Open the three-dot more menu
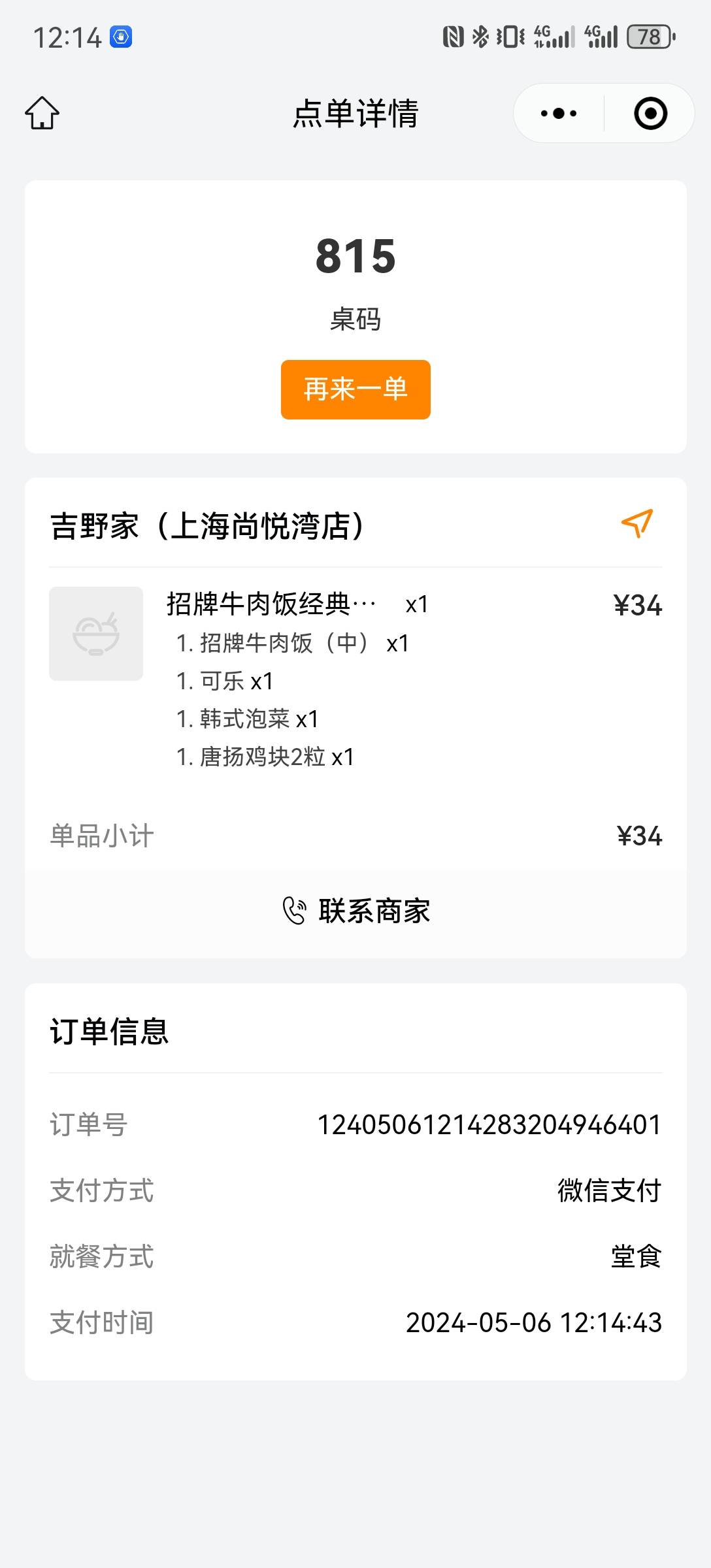711x1568 pixels. pos(559,113)
